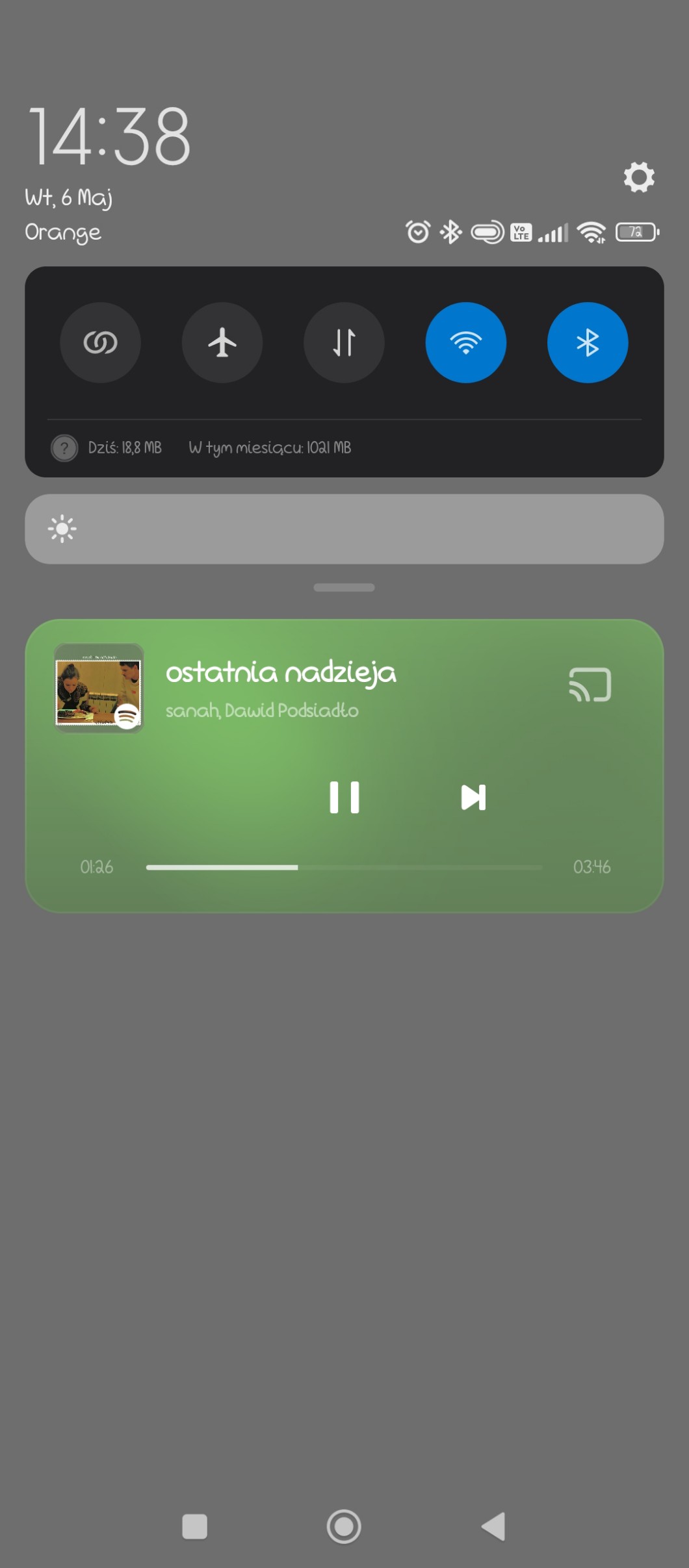Viewport: 689px width, 1568px height.
Task: Open recent apps
Action: (194, 1526)
